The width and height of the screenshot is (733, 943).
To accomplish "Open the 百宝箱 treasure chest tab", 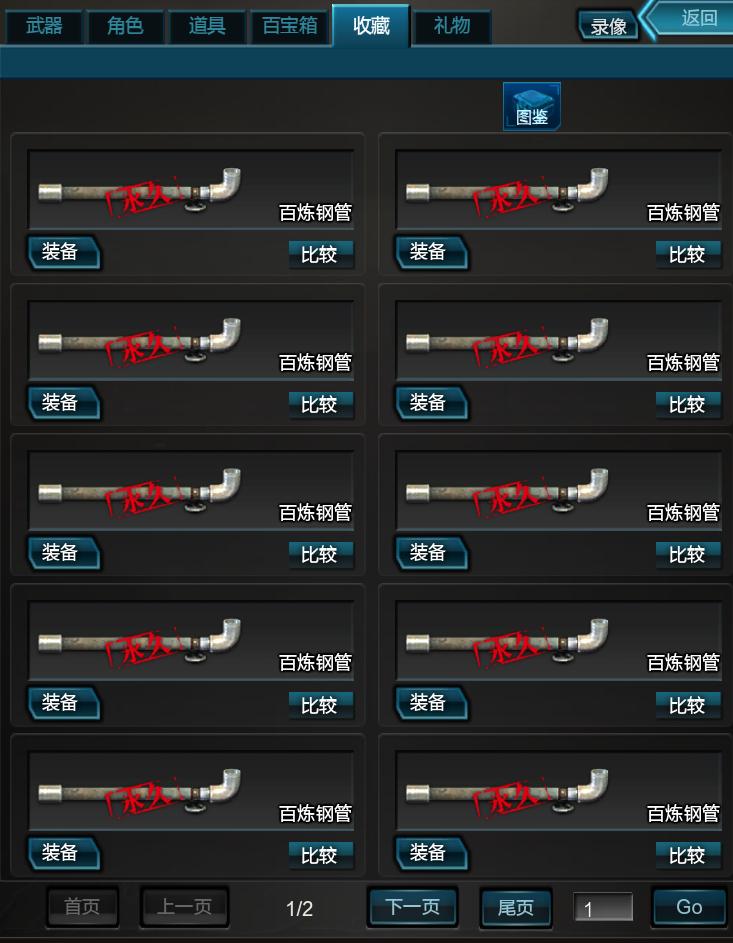I will coord(288,27).
